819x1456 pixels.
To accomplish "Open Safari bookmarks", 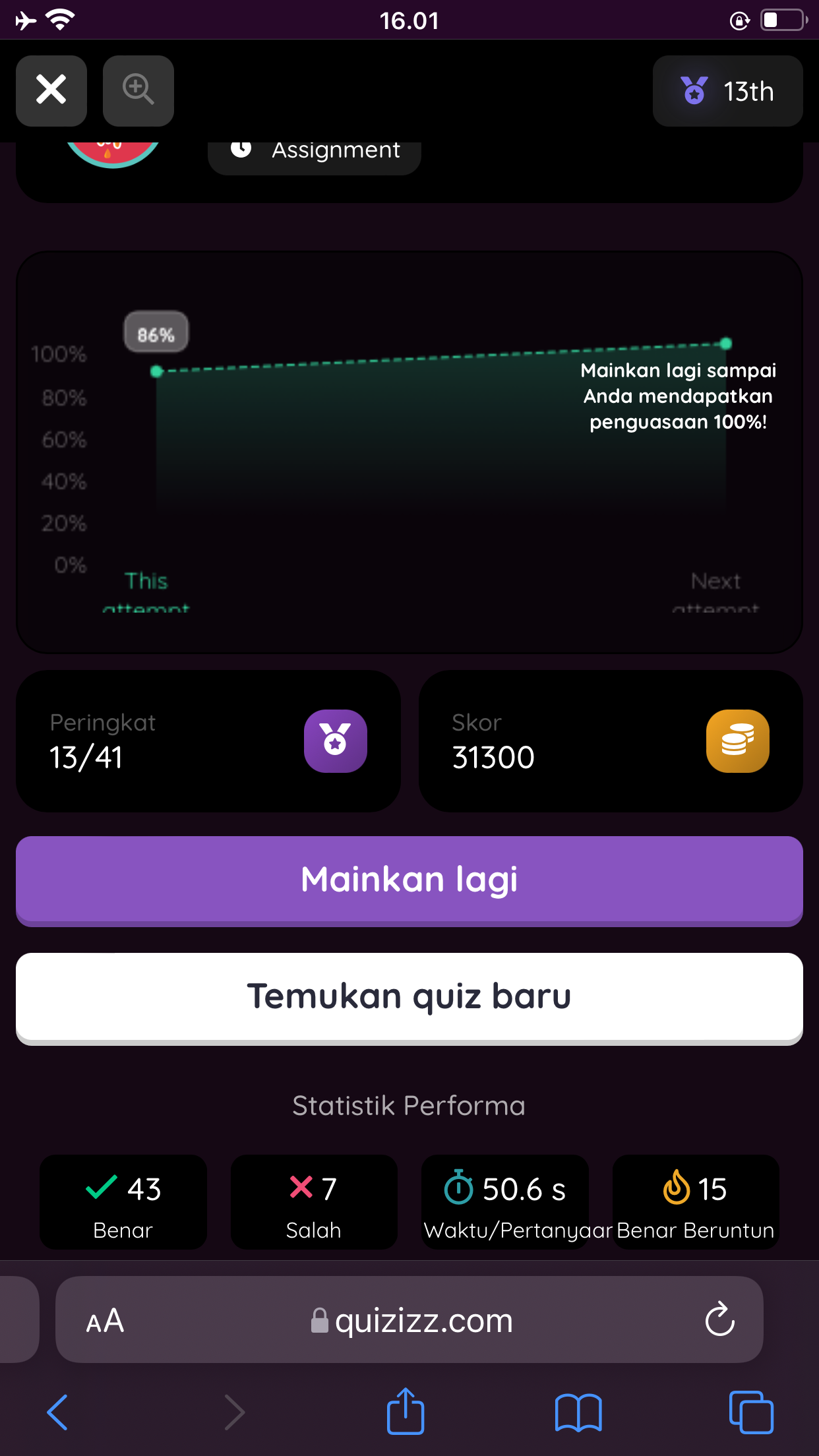I will pyautogui.click(x=578, y=1412).
